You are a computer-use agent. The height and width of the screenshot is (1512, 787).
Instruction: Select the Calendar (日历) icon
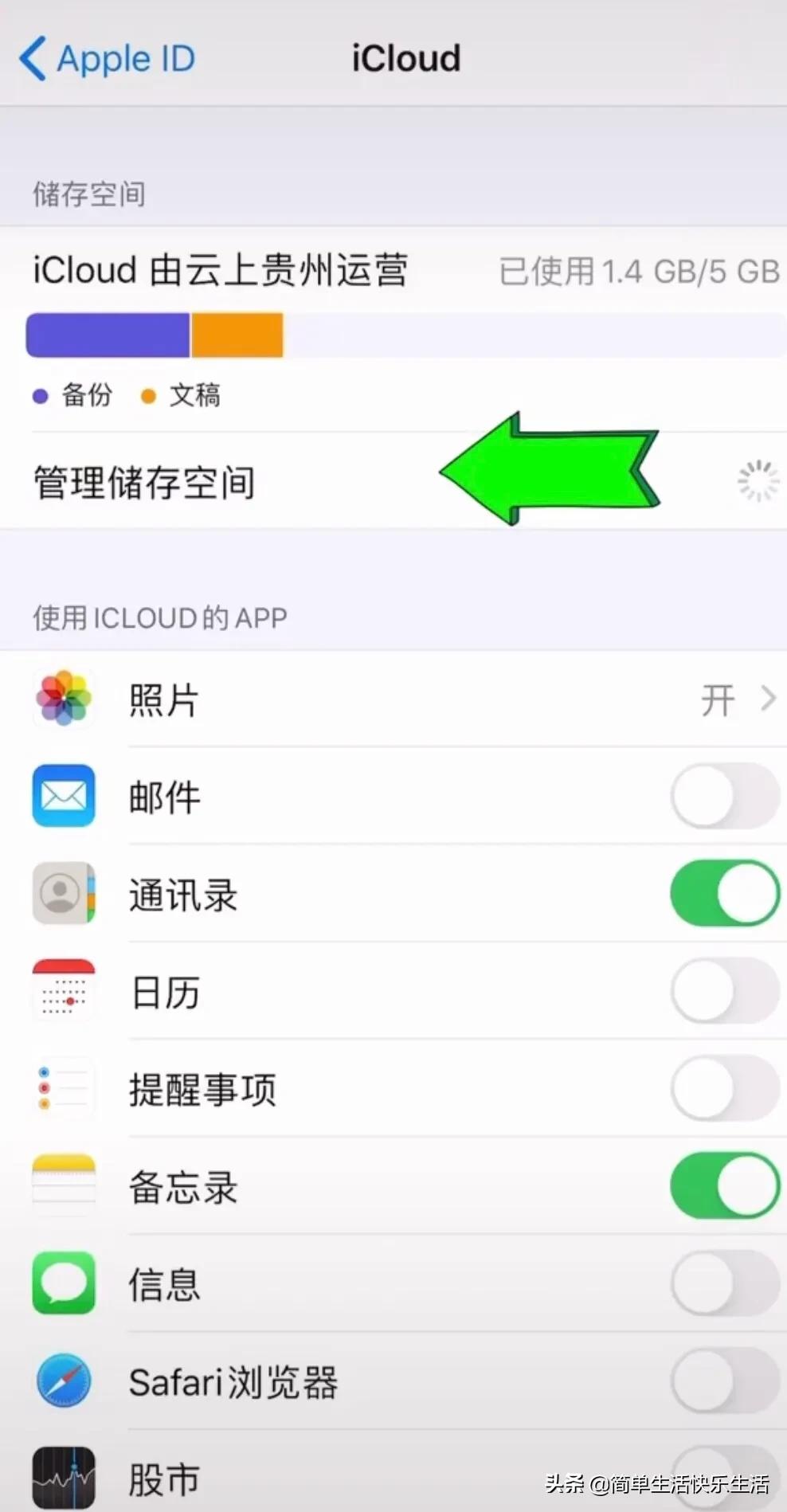coord(63,991)
